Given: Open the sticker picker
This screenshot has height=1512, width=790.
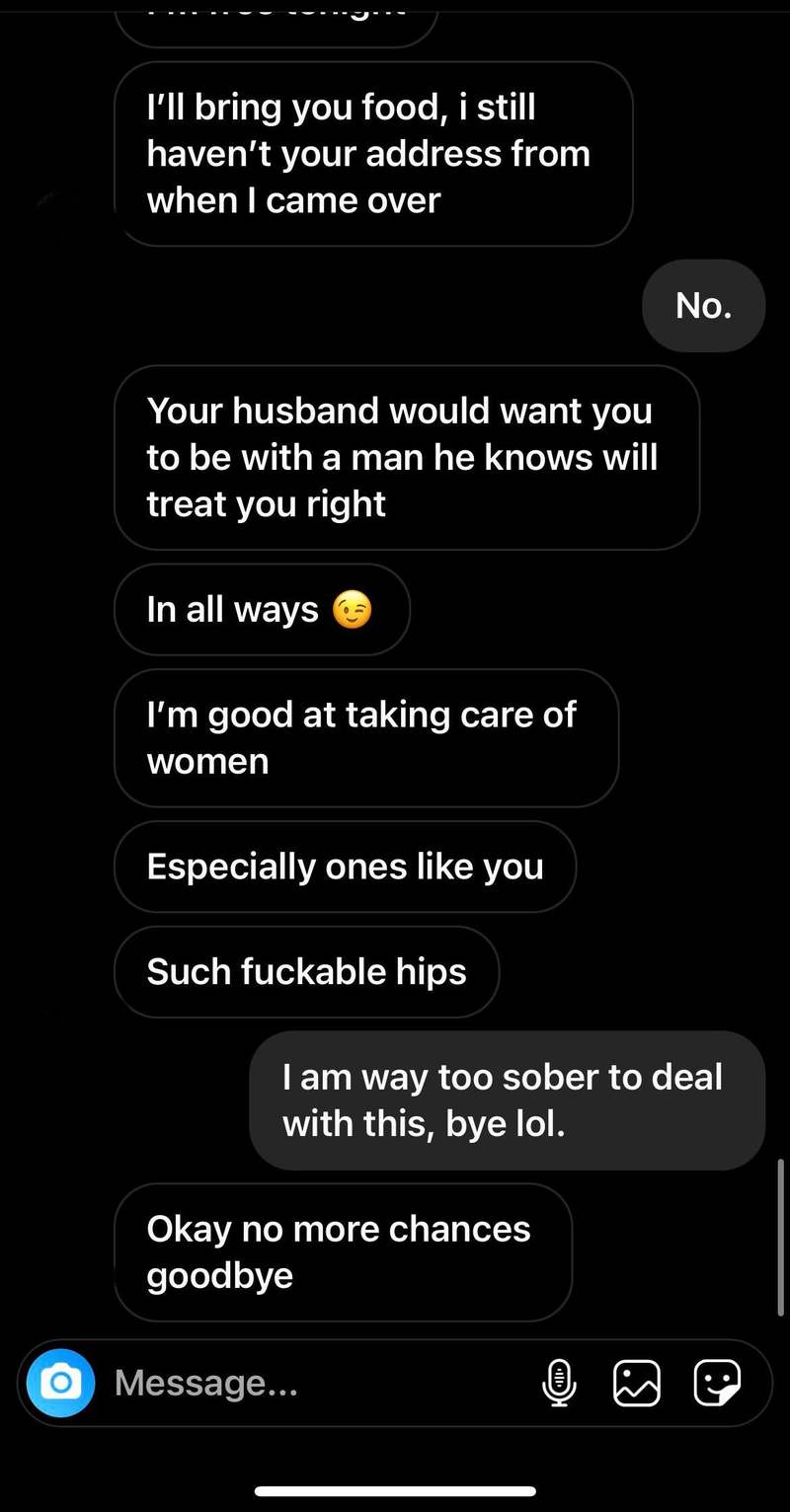Looking at the screenshot, I should click(x=717, y=1383).
